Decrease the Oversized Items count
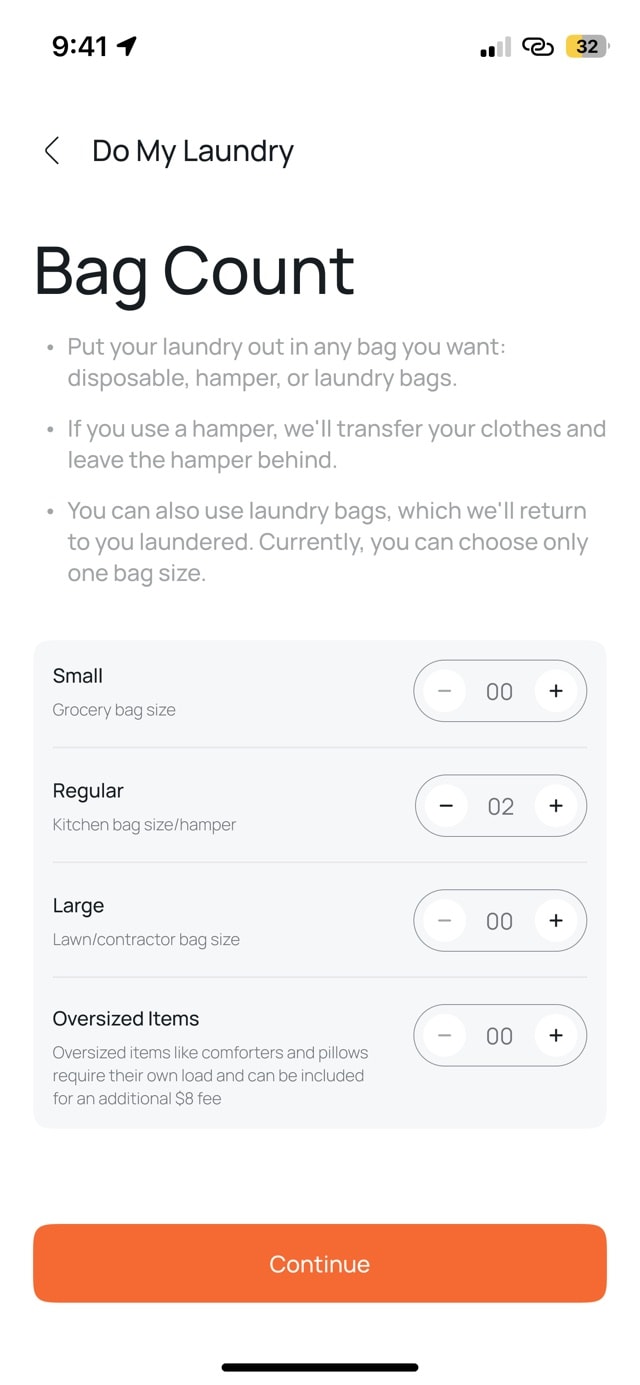The image size is (640, 1385). point(444,1036)
